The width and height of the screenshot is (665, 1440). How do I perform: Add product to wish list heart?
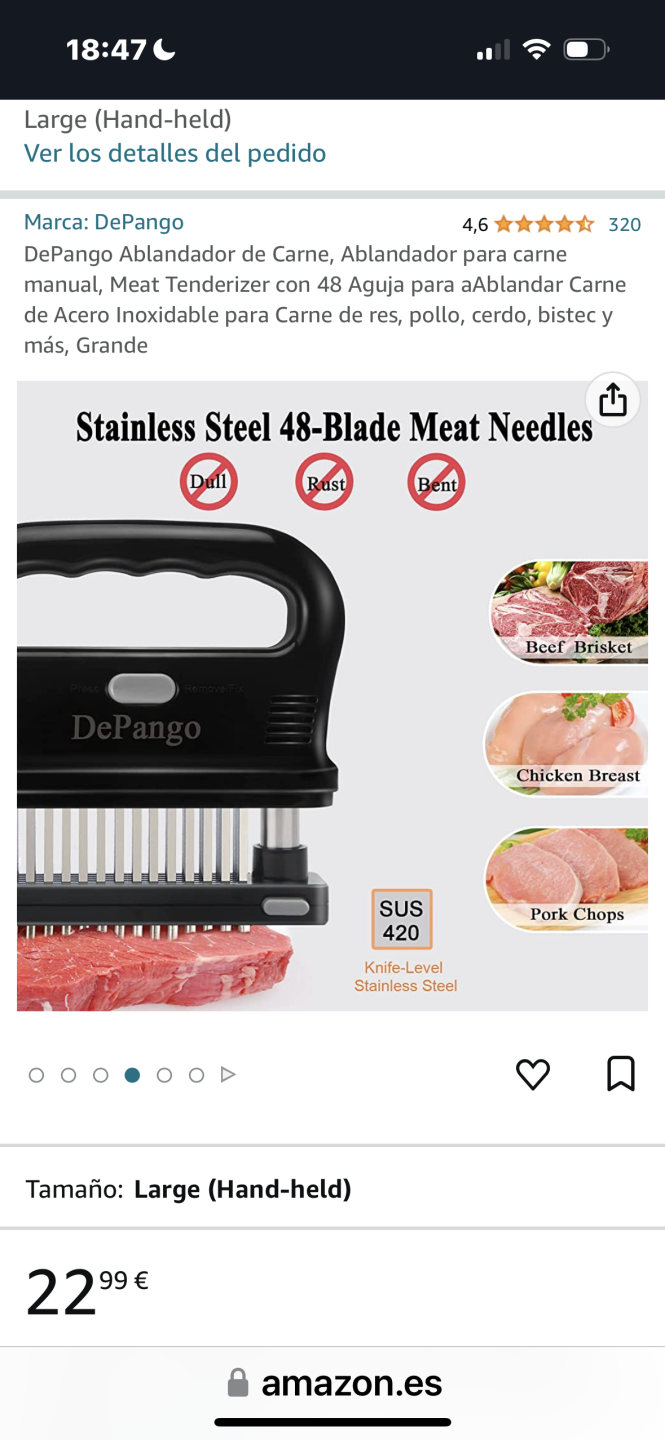coord(533,1074)
